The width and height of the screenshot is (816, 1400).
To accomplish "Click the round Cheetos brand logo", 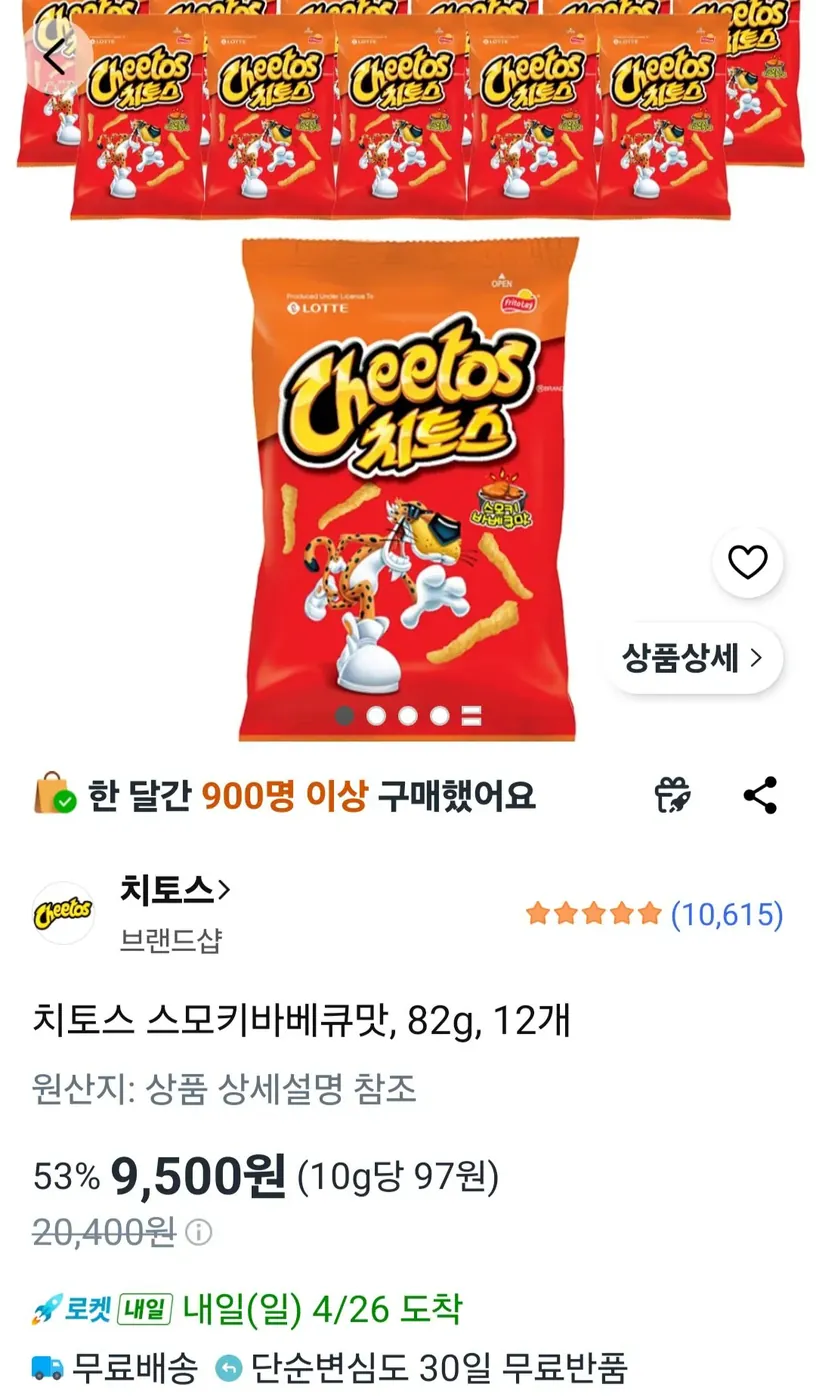I will point(63,912).
